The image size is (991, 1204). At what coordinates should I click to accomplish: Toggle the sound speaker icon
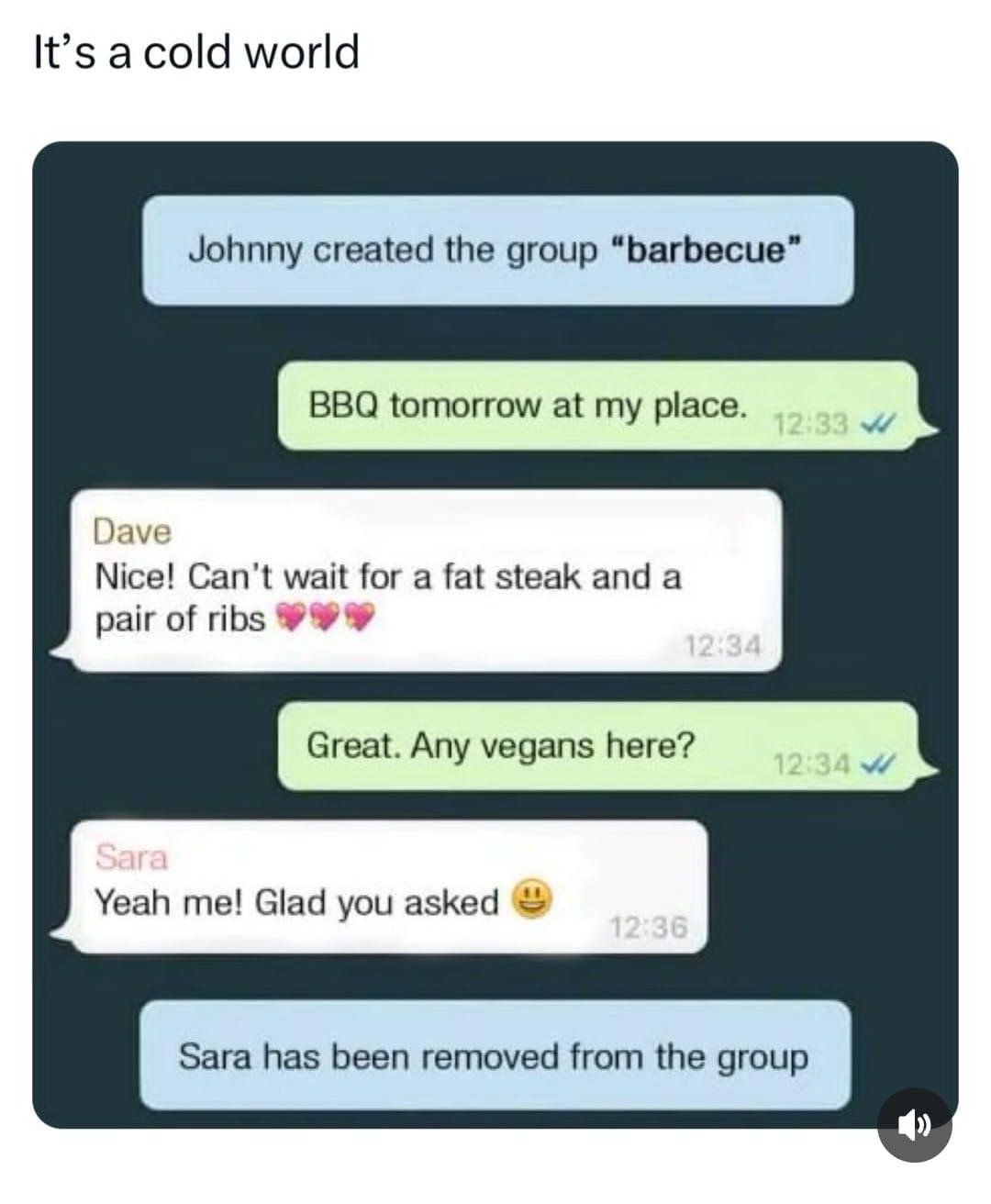coord(914,1125)
